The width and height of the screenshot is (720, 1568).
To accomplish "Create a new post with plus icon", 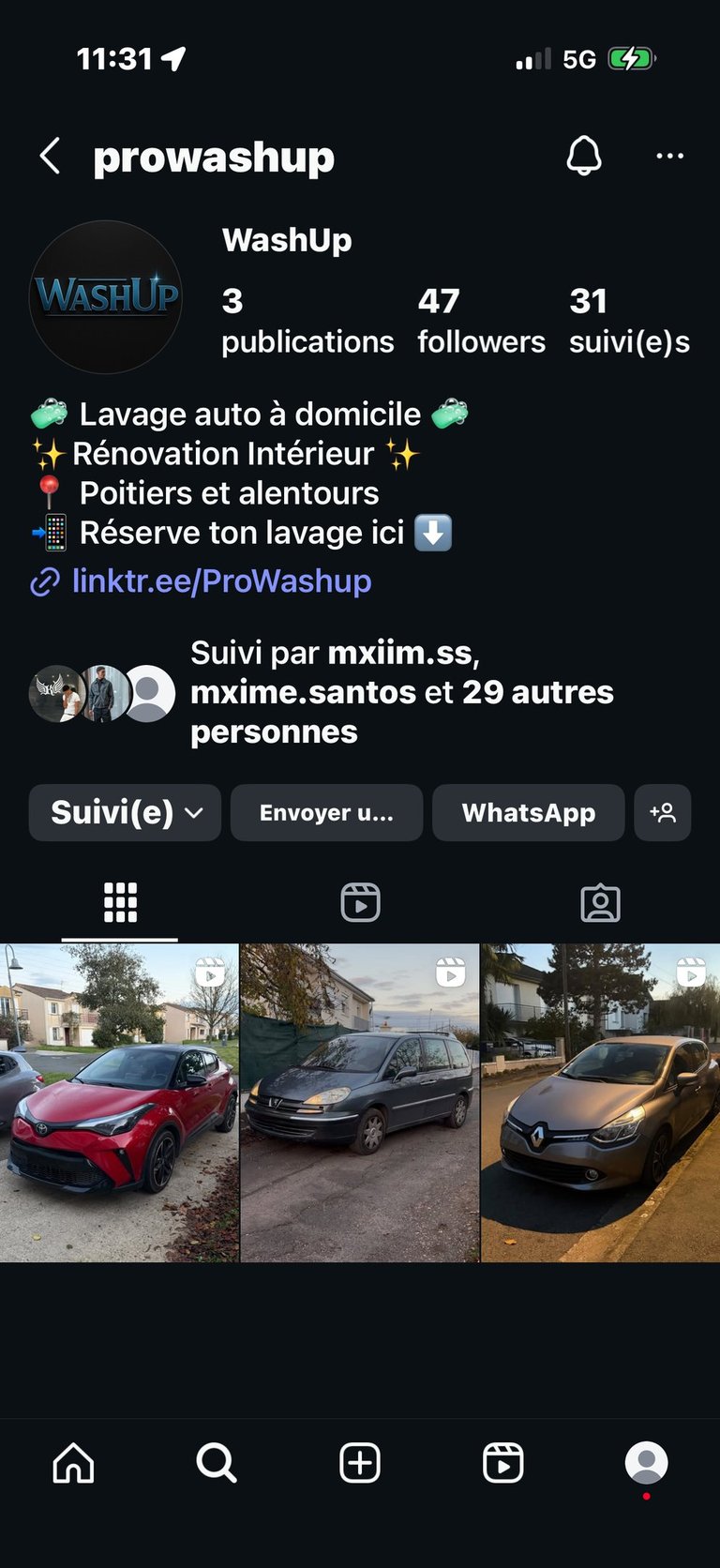I will (x=360, y=1463).
